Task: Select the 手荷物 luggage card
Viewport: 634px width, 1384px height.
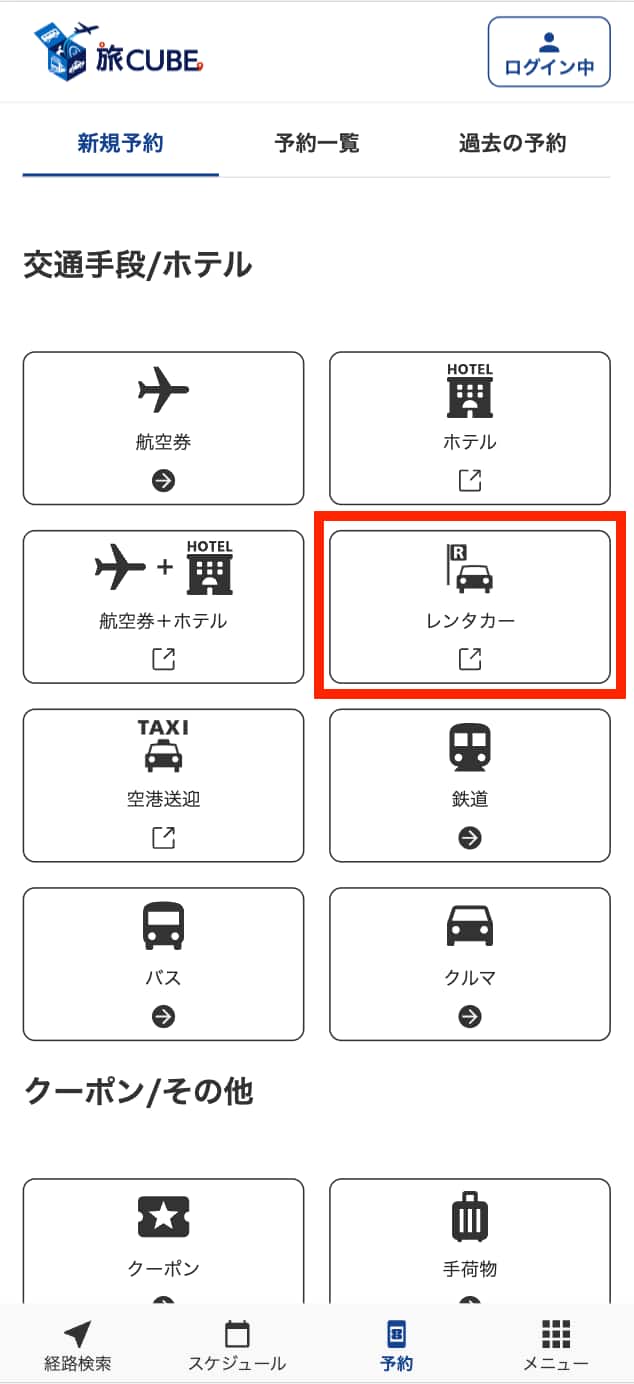Action: click(x=469, y=1242)
